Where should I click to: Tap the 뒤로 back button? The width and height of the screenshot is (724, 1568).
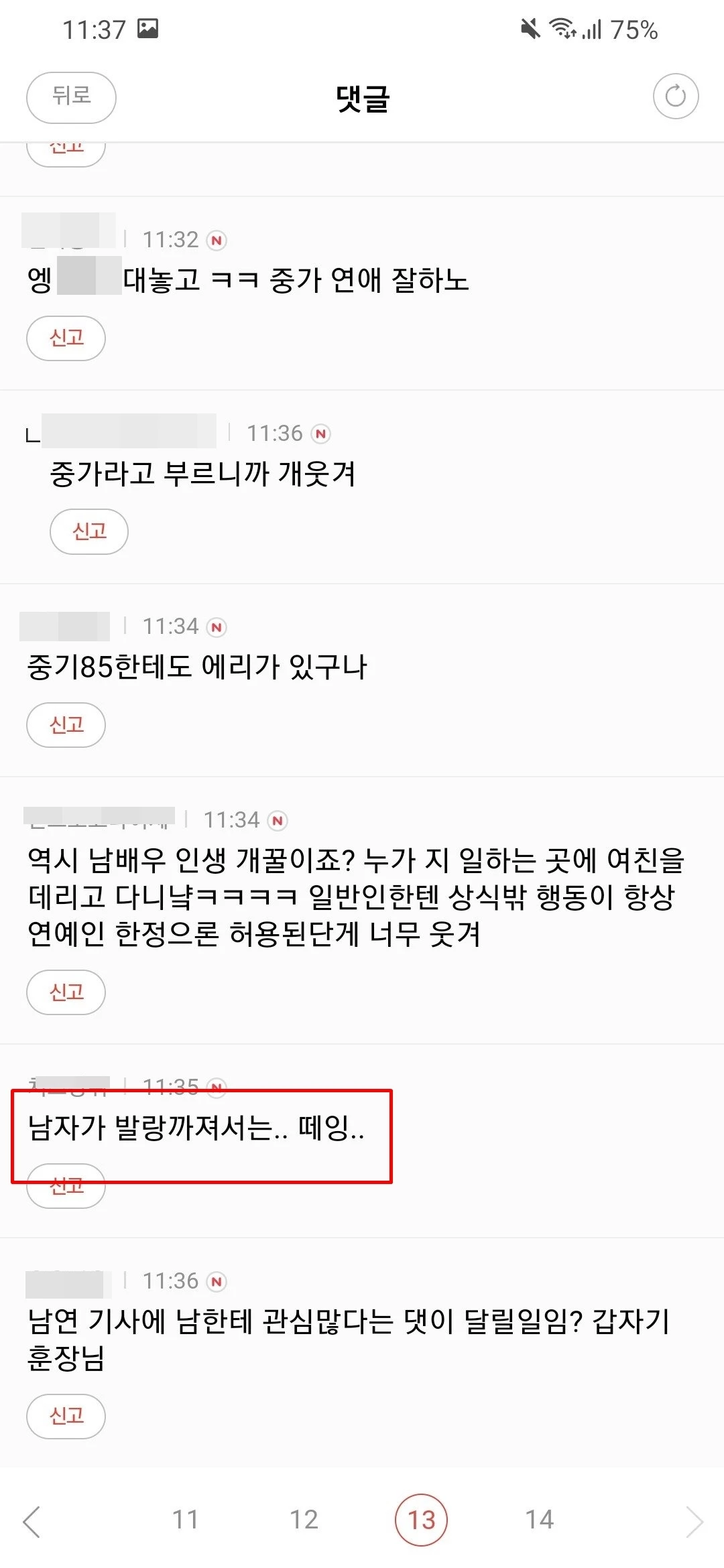(71, 97)
